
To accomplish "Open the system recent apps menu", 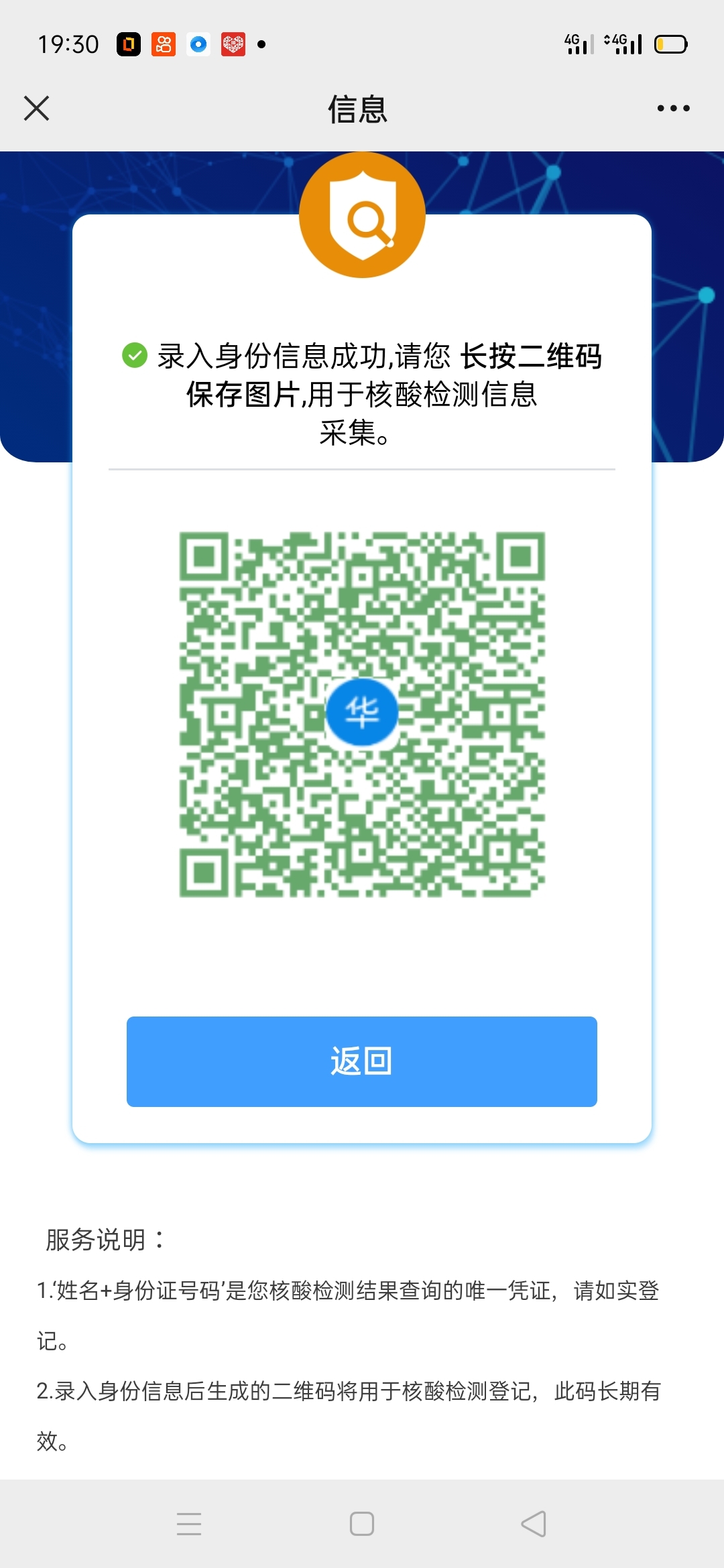I will point(189,1523).
